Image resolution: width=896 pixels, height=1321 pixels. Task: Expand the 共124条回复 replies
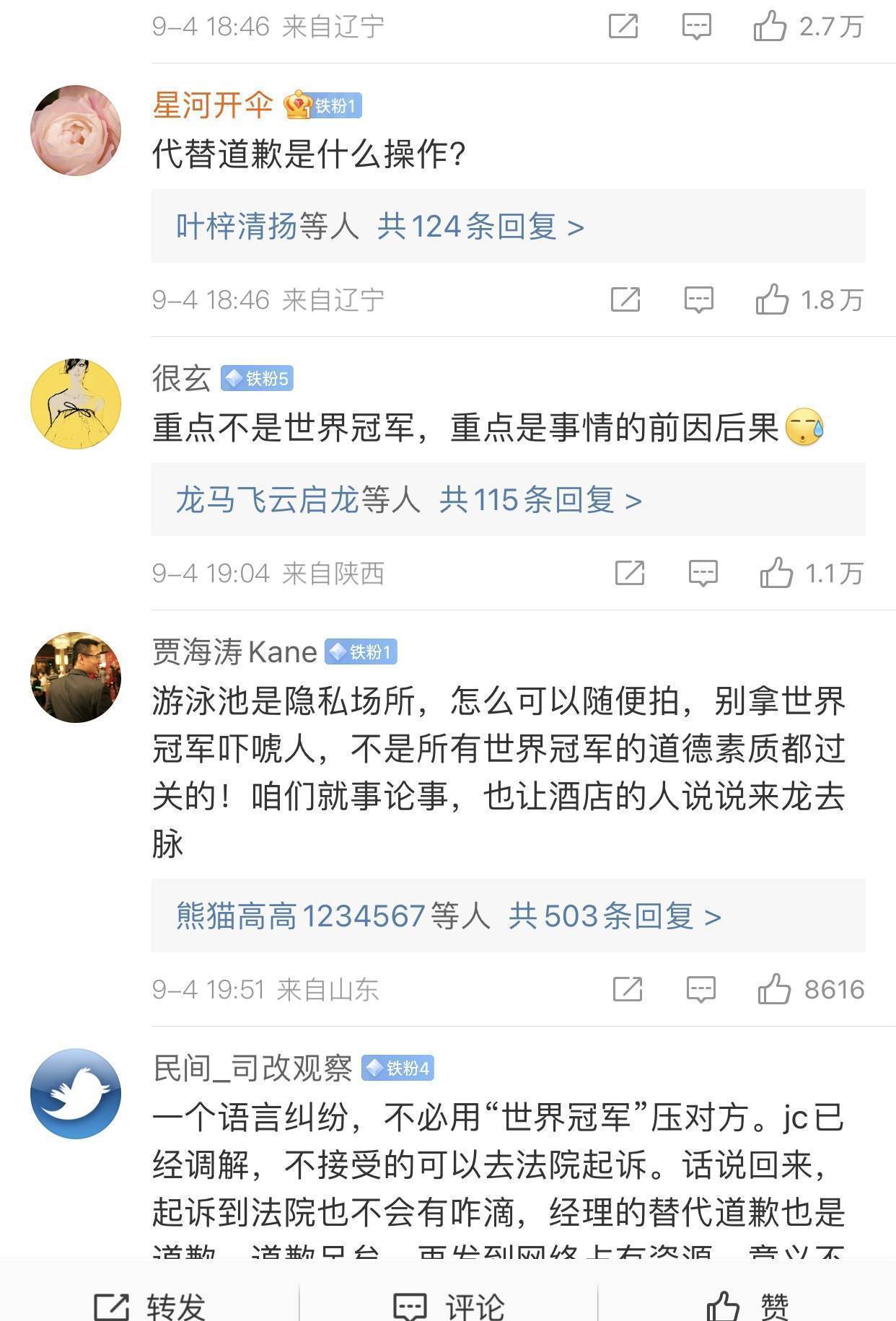tap(480, 227)
